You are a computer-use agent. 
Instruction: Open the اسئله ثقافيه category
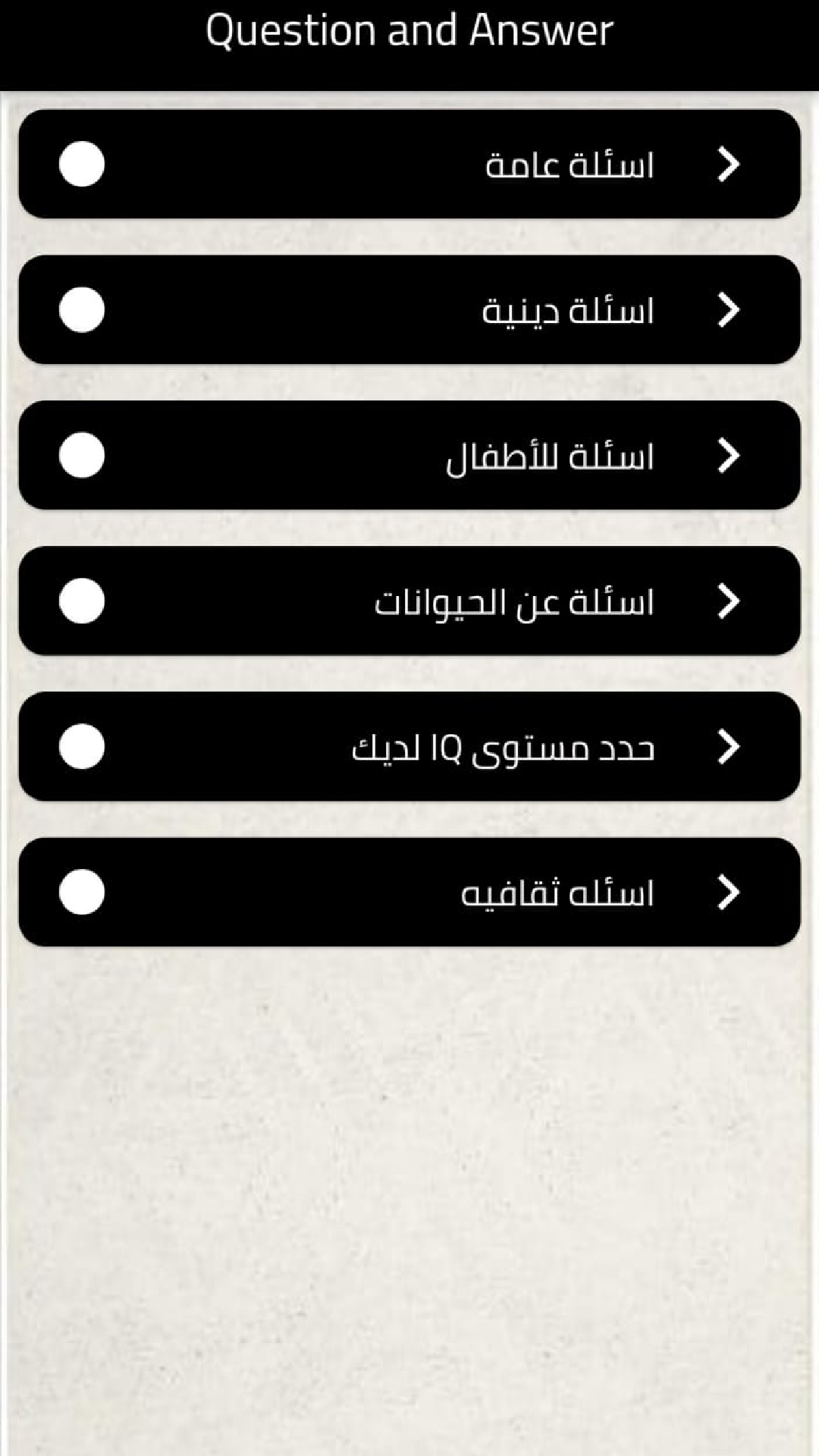click(x=409, y=892)
